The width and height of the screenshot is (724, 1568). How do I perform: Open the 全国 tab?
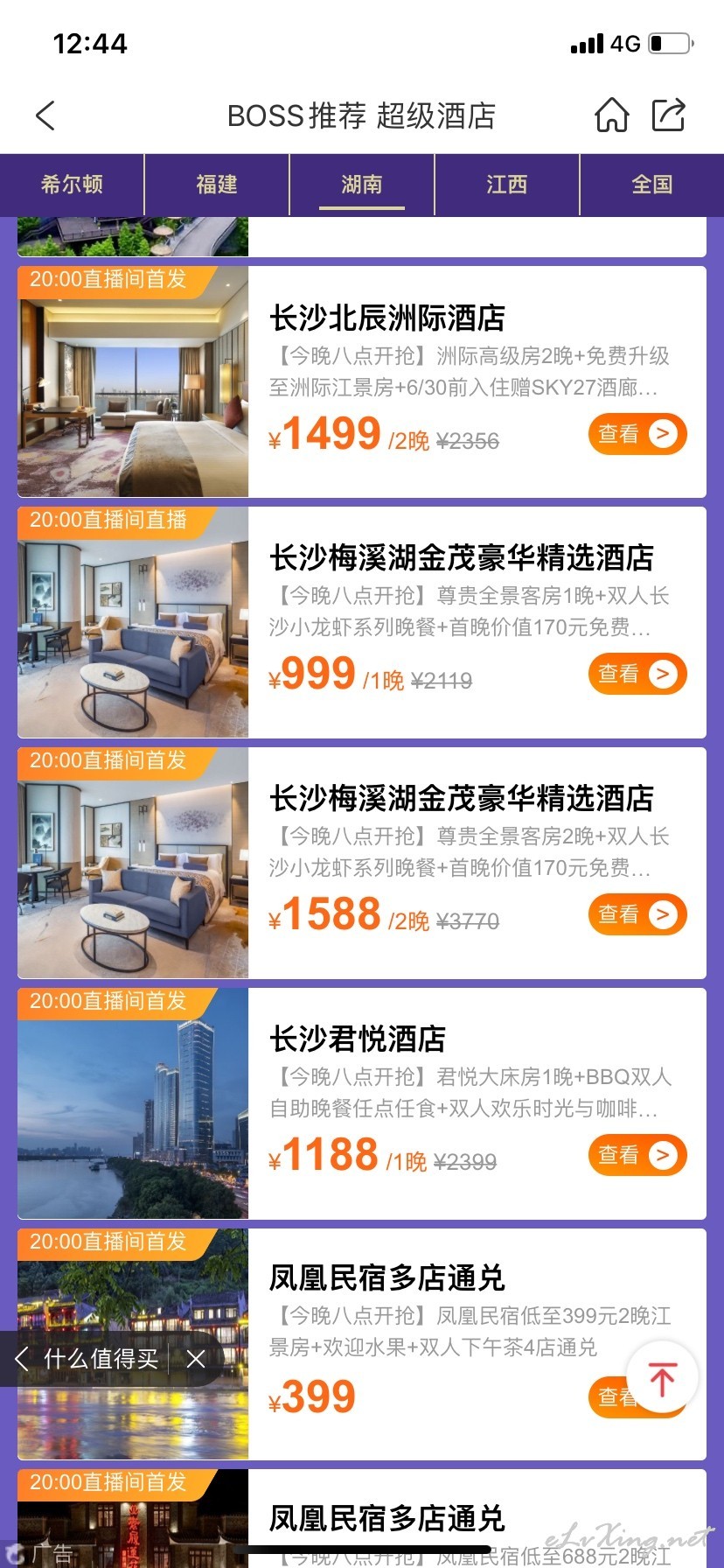coord(652,185)
